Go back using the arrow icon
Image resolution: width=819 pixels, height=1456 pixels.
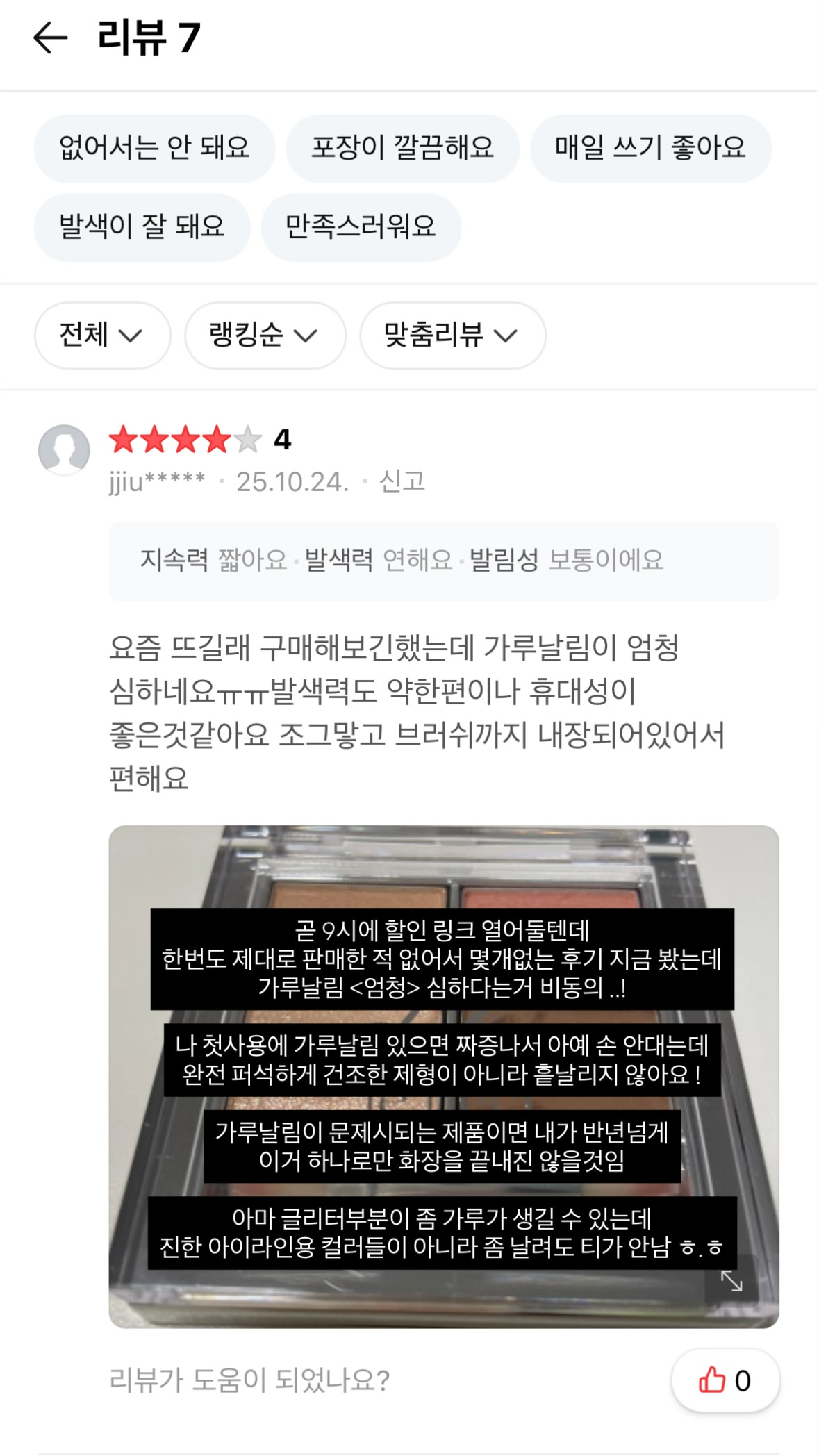pos(51,38)
